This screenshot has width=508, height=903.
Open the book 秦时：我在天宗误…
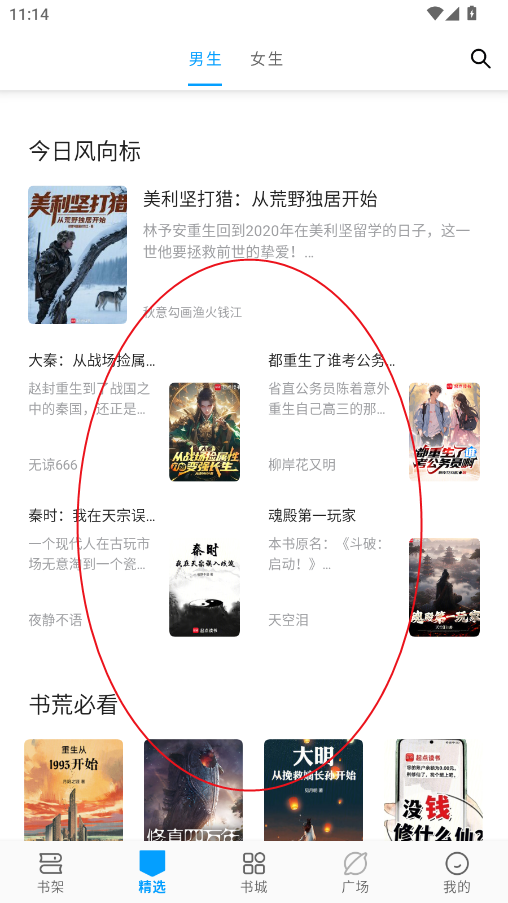134,570
